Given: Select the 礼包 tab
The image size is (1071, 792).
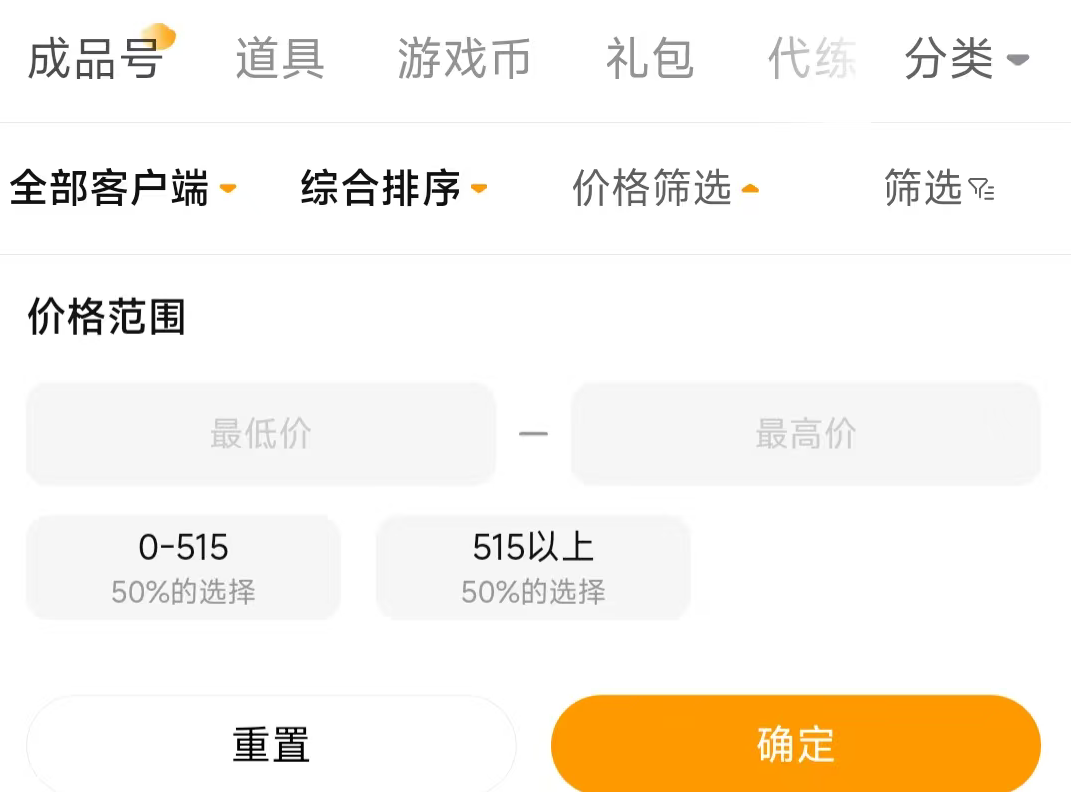Looking at the screenshot, I should 650,59.
